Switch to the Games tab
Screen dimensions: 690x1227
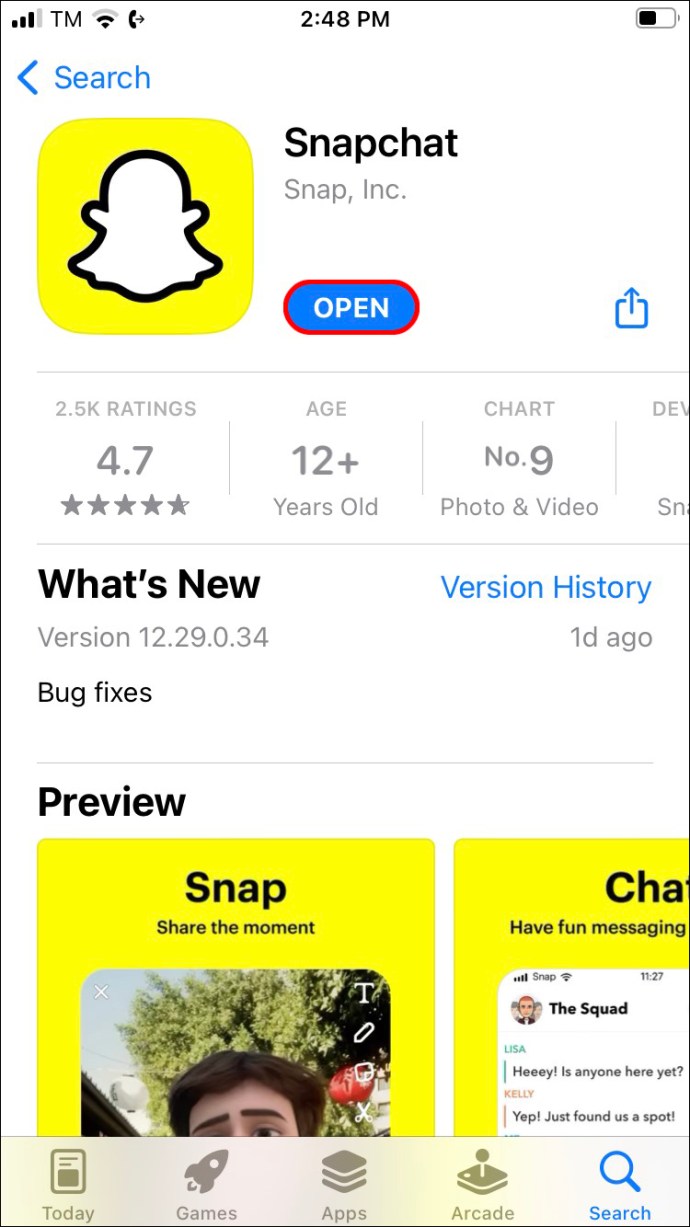206,1185
